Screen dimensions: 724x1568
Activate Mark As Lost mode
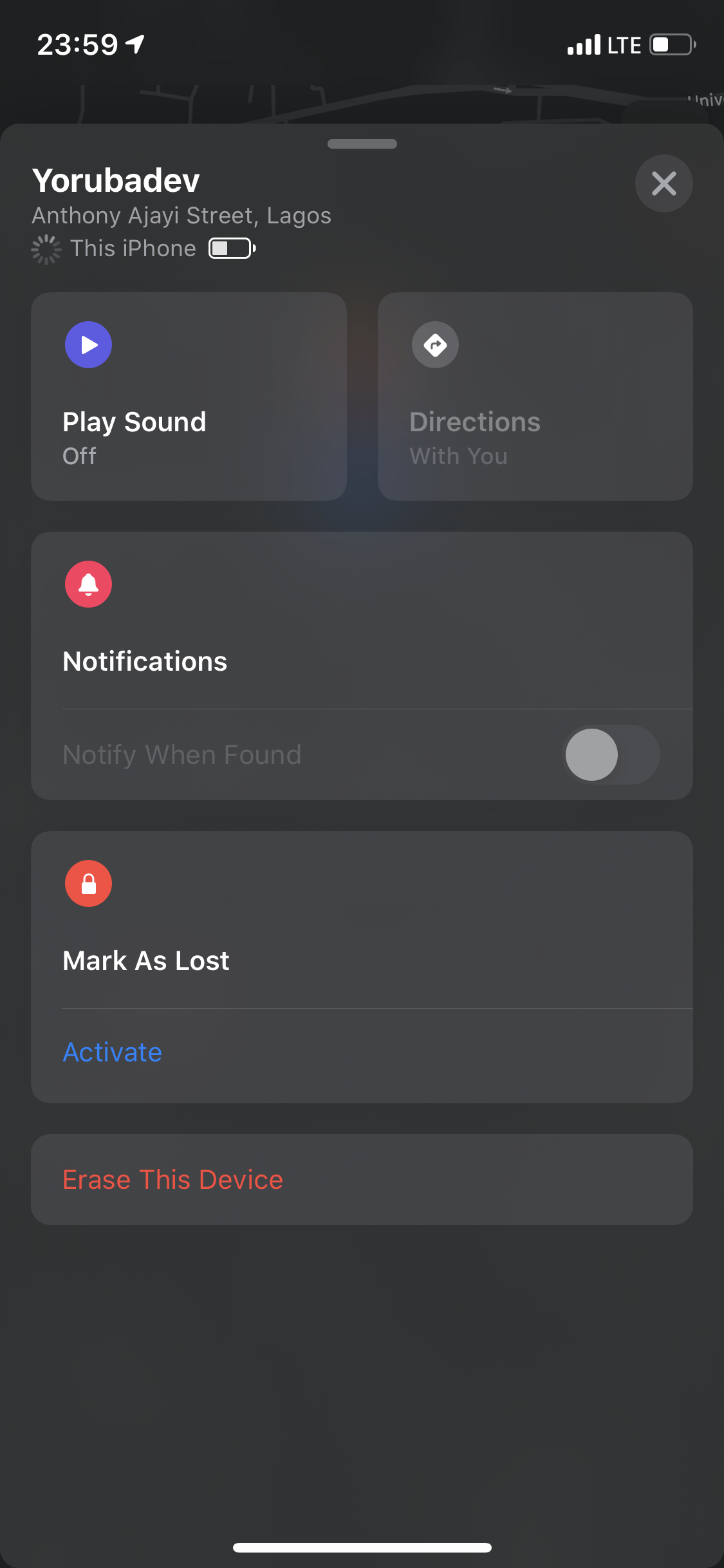[x=112, y=1052]
